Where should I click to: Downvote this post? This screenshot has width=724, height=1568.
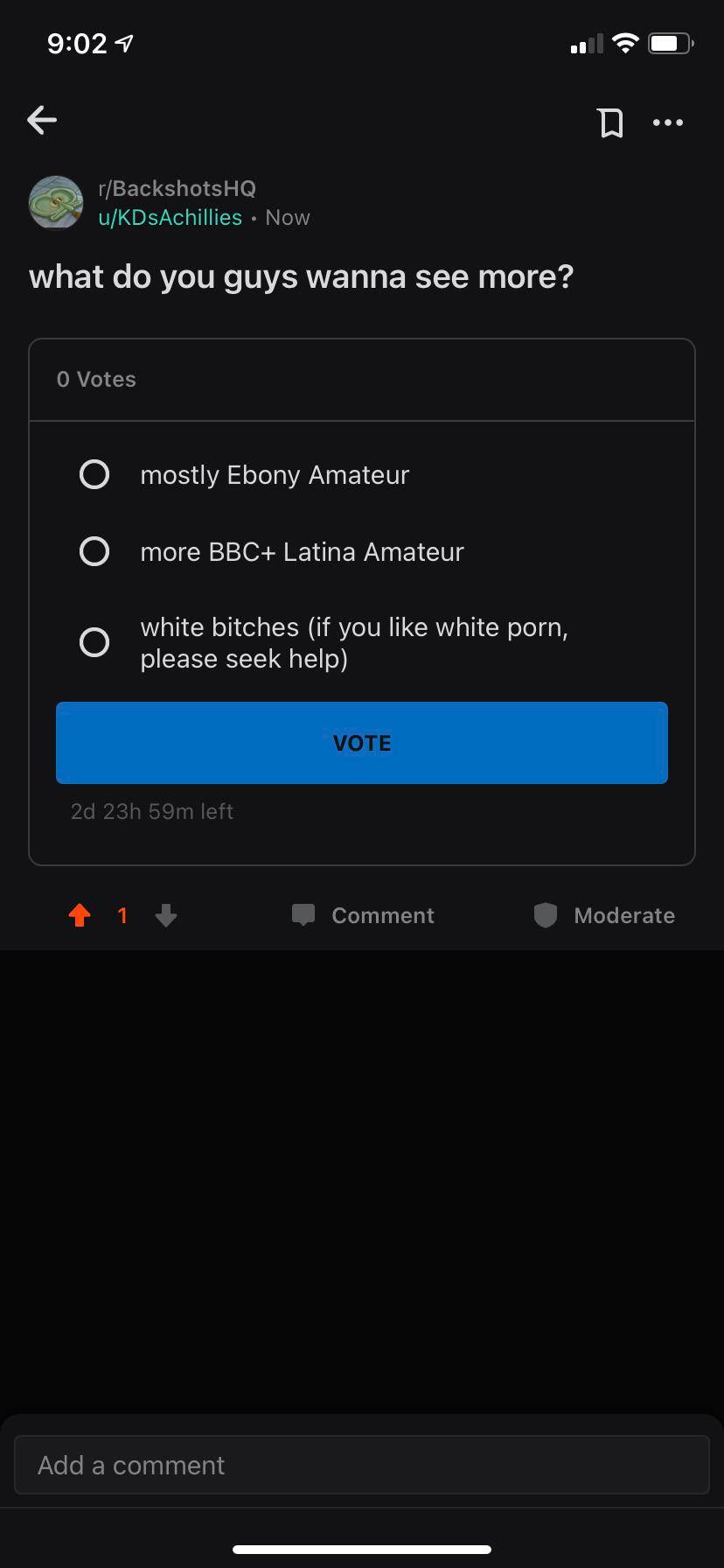166,915
